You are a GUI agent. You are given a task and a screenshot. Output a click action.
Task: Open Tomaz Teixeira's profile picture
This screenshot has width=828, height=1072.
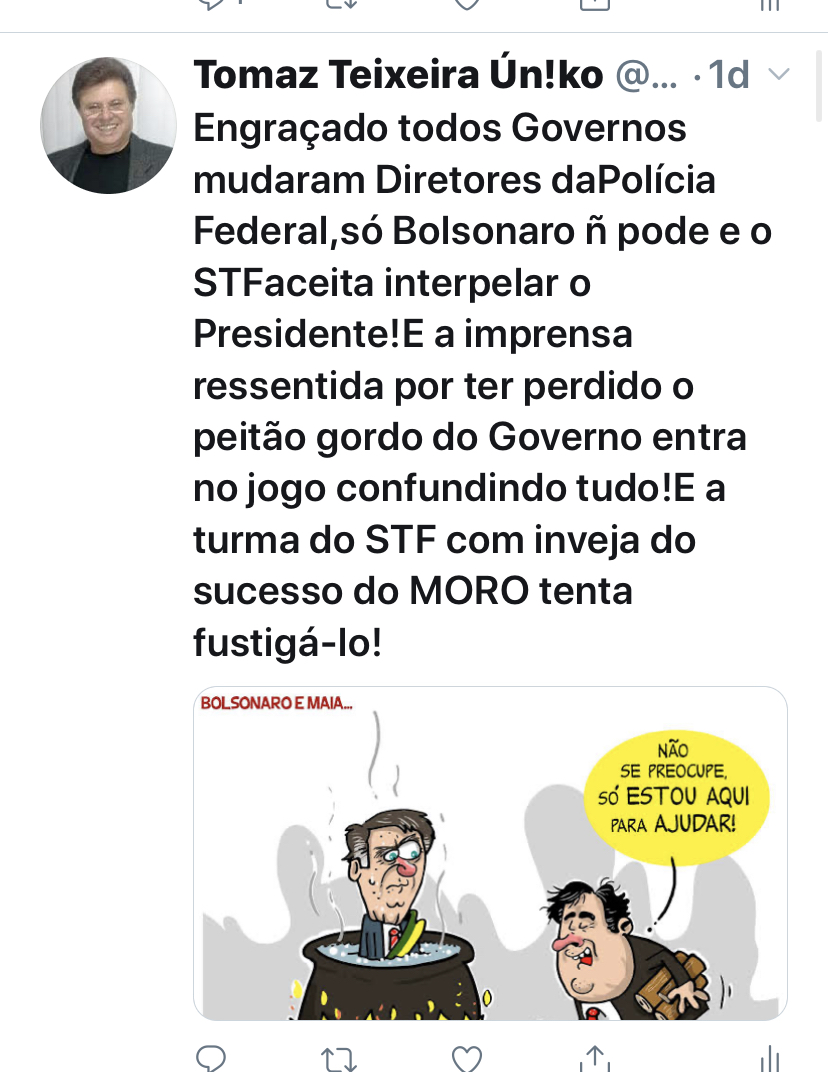point(108,126)
